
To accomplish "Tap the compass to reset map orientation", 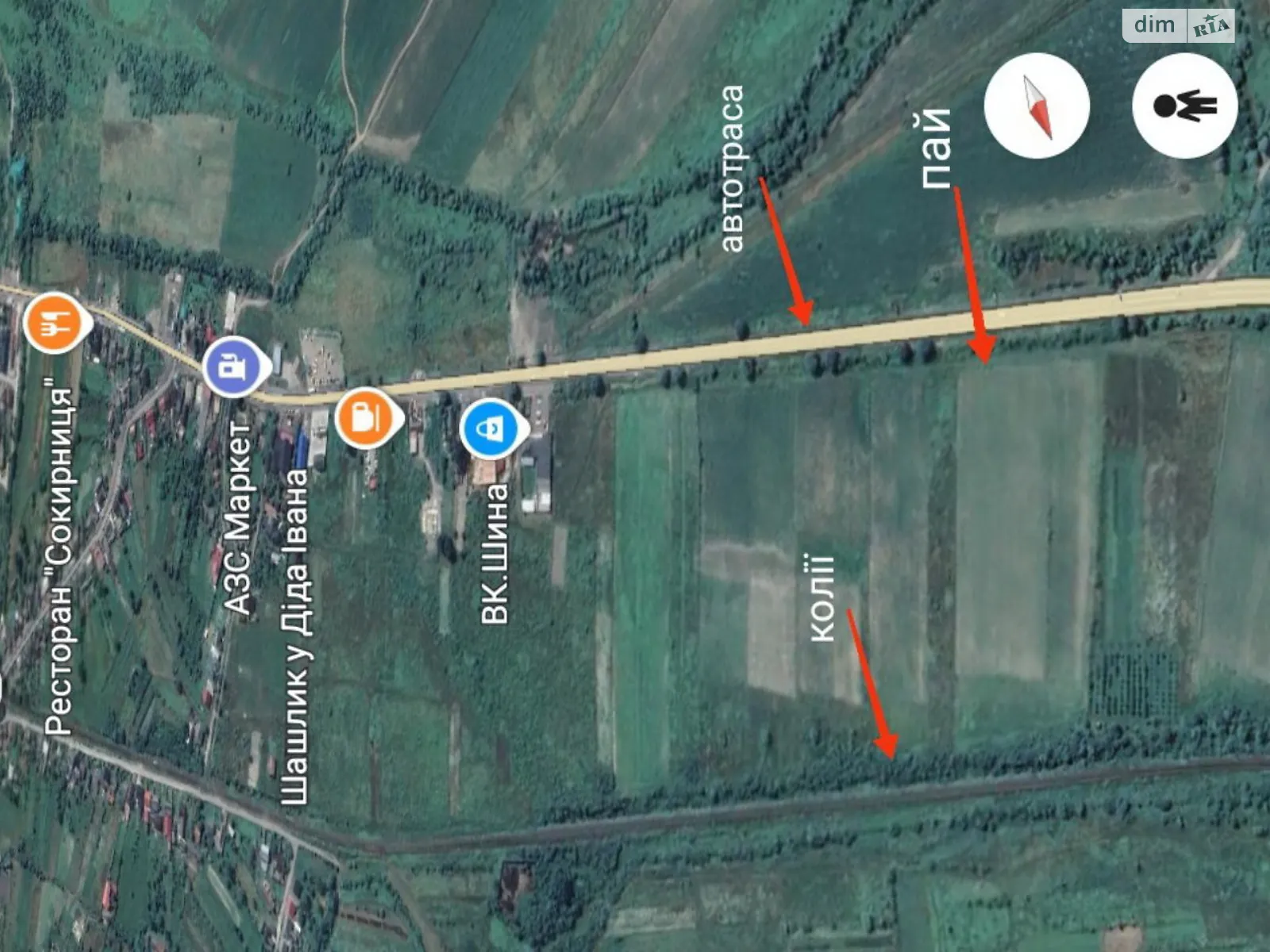I will [1037, 106].
